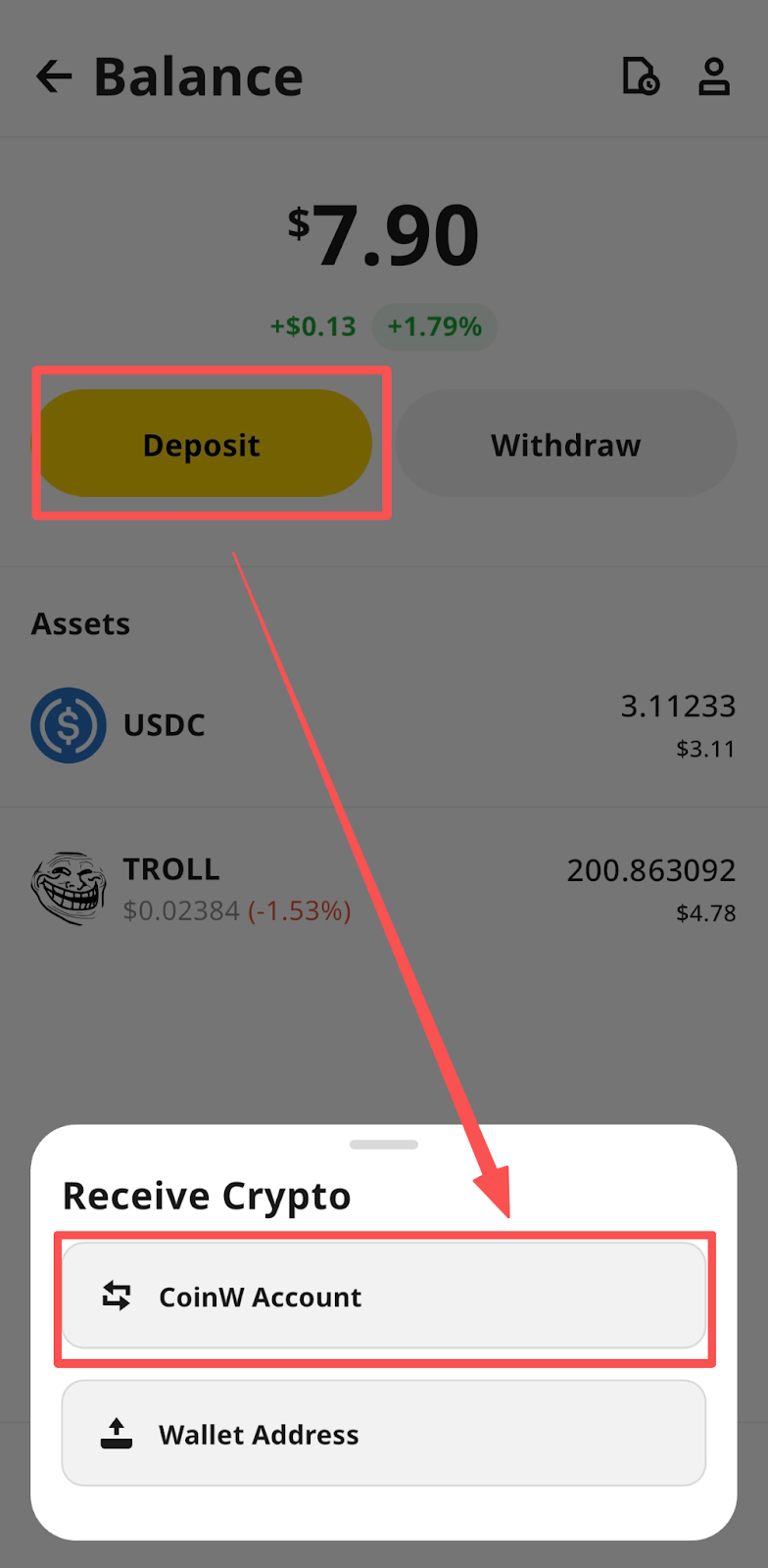
Task: Open the TROLL asset row
Action: 383,889
